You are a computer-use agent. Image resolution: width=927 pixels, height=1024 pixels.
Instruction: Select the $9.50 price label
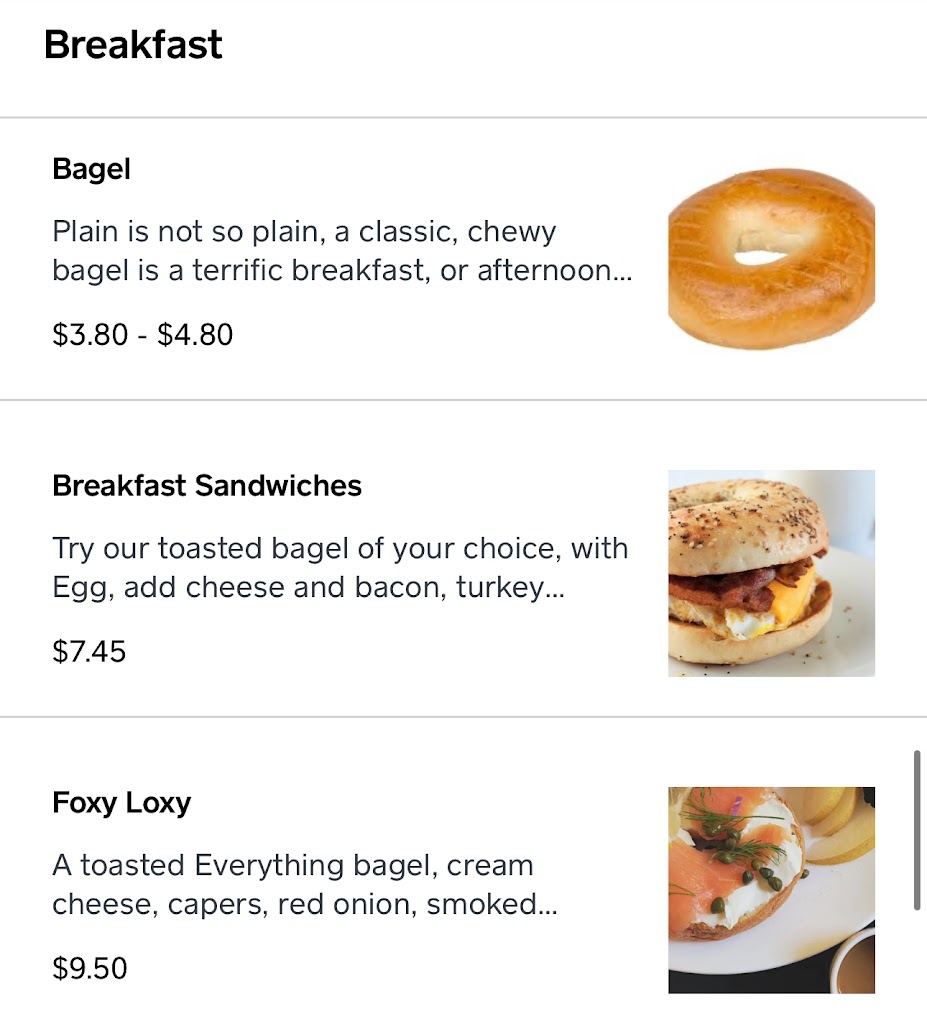coord(89,968)
